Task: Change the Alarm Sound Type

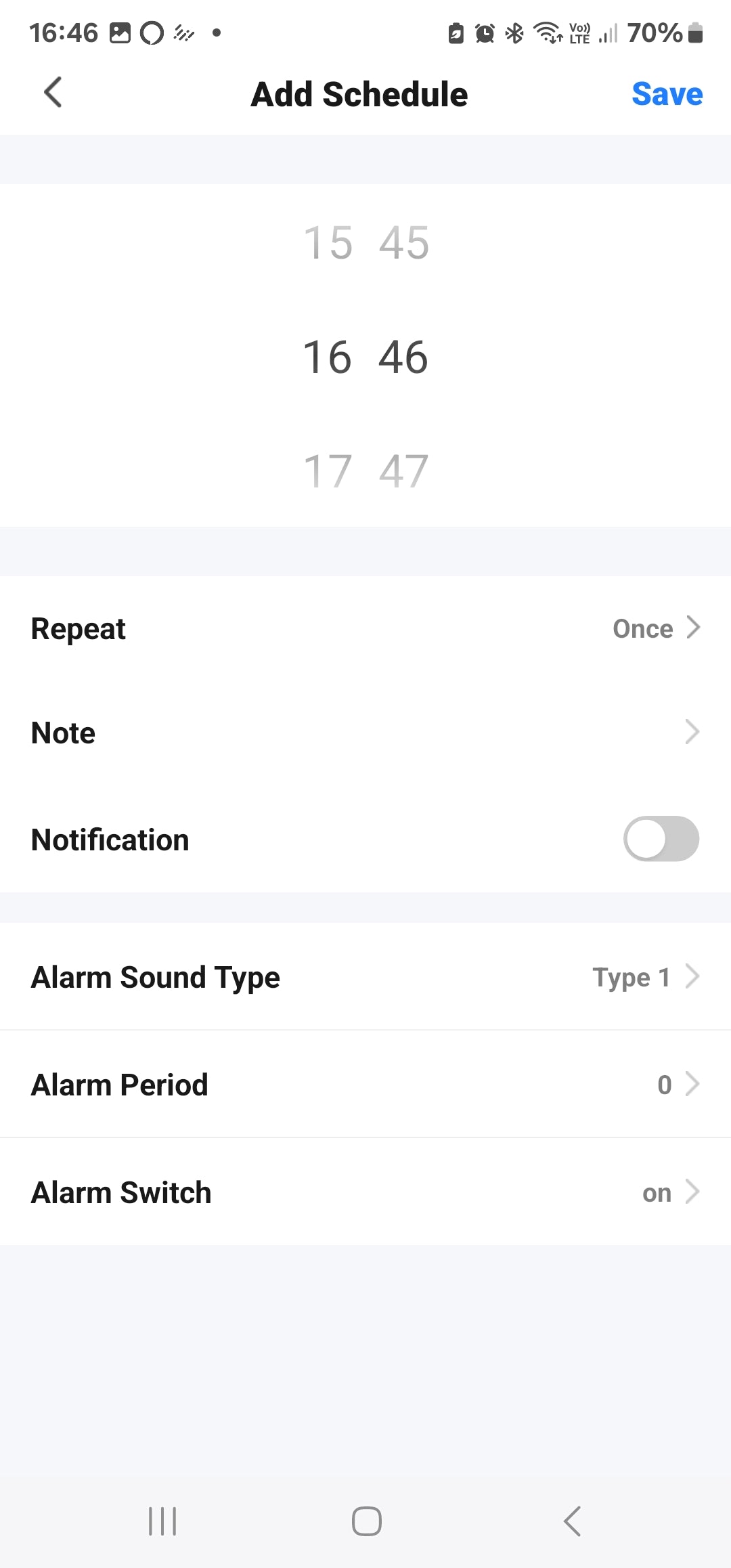Action: pos(365,977)
